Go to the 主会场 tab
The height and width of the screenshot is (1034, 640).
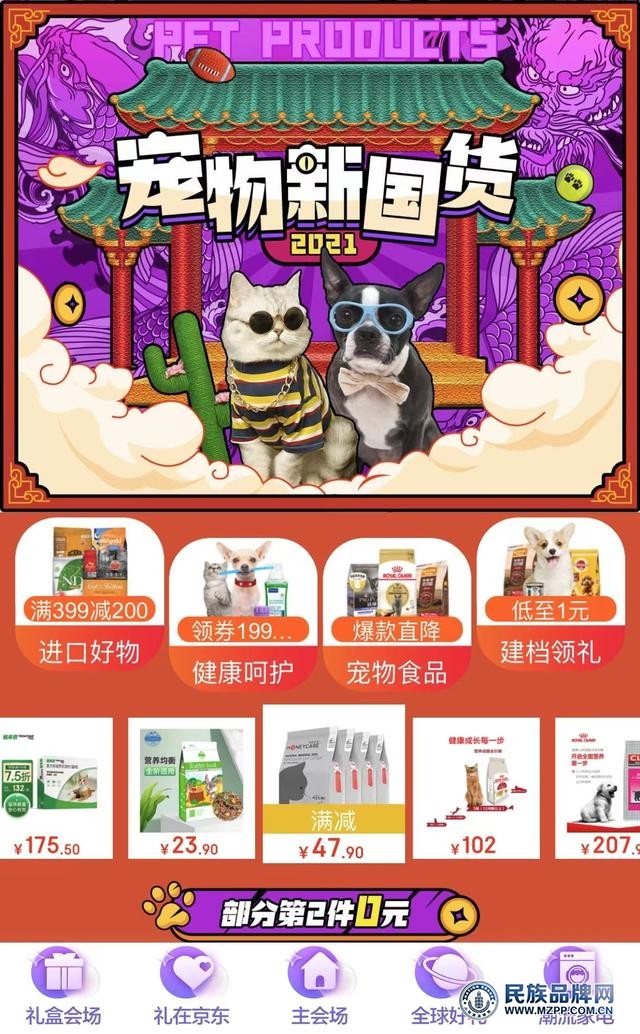tap(318, 987)
